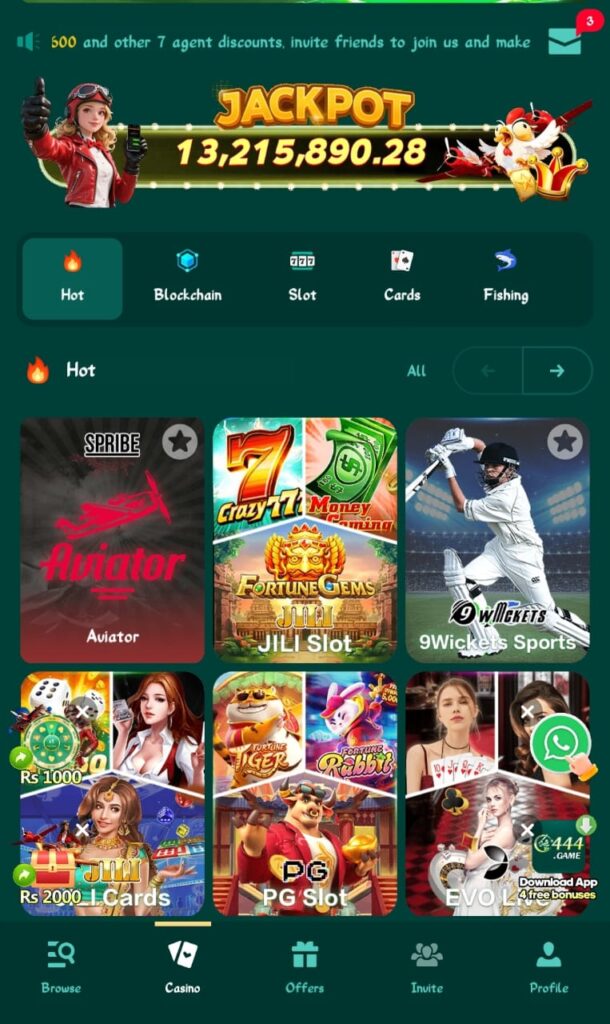The height and width of the screenshot is (1024, 610).
Task: Go to the Browse tab
Action: (61, 967)
